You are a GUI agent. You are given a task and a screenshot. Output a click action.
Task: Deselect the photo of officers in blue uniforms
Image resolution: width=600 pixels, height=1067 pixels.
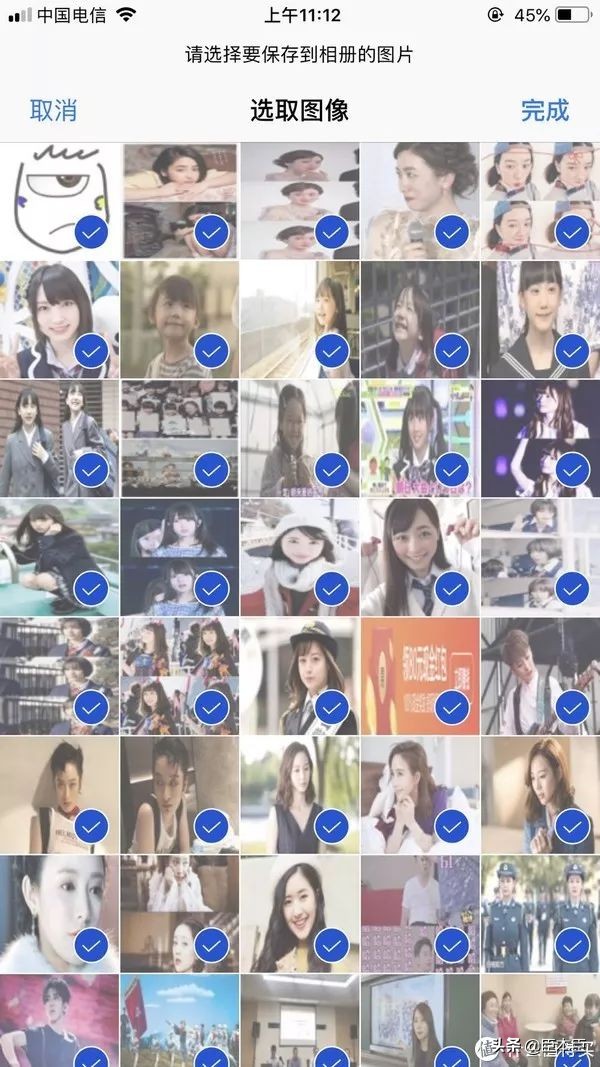[572, 943]
